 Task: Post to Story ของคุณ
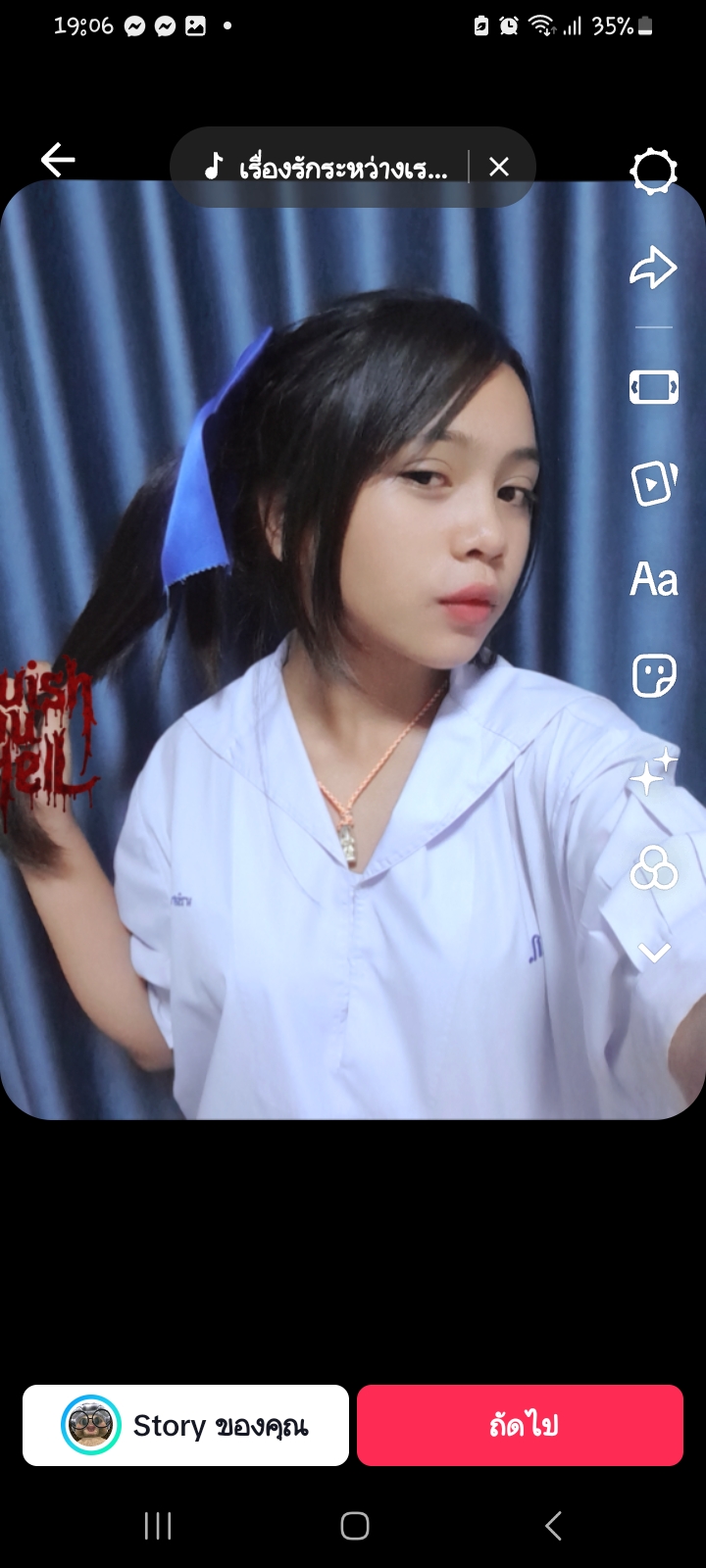185,1425
